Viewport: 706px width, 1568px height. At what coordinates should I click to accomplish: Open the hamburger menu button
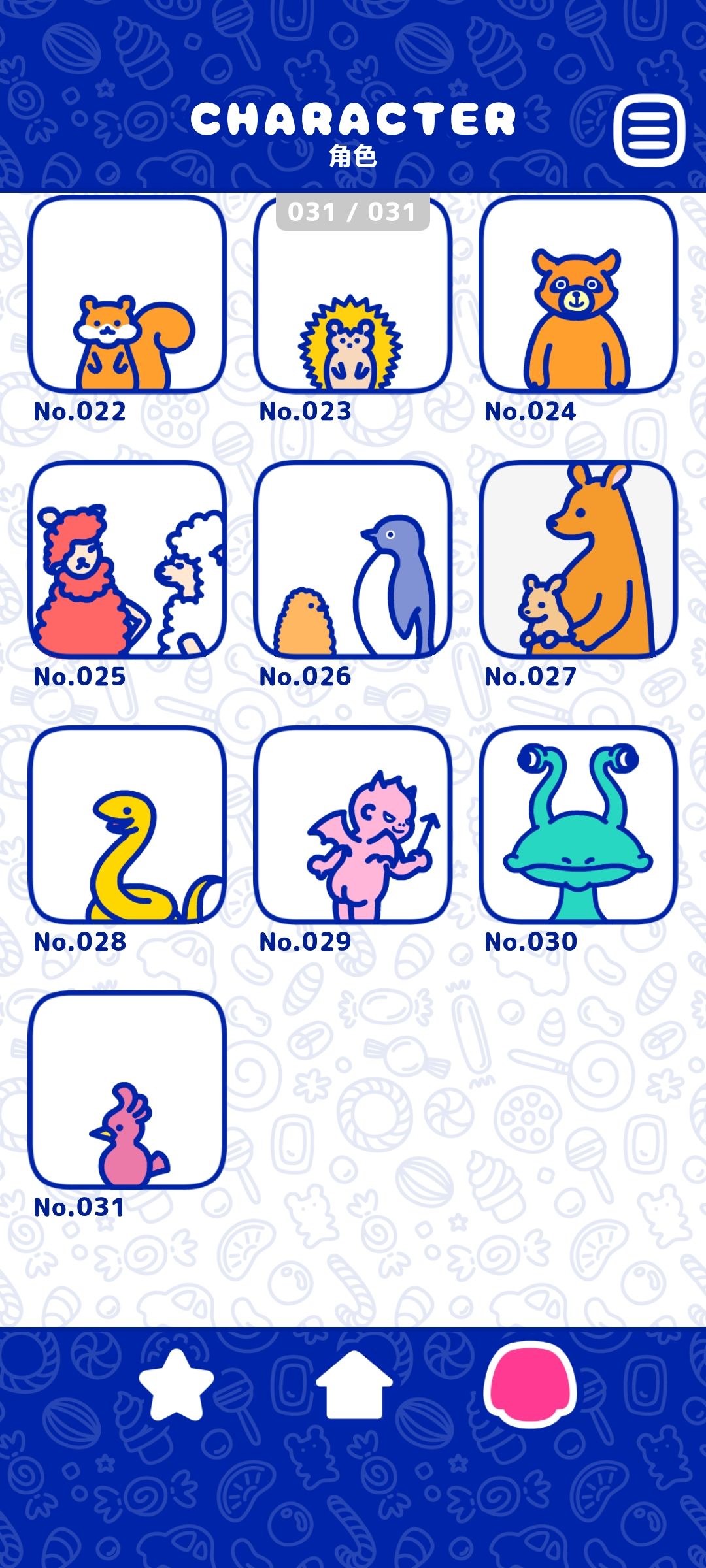(x=649, y=130)
